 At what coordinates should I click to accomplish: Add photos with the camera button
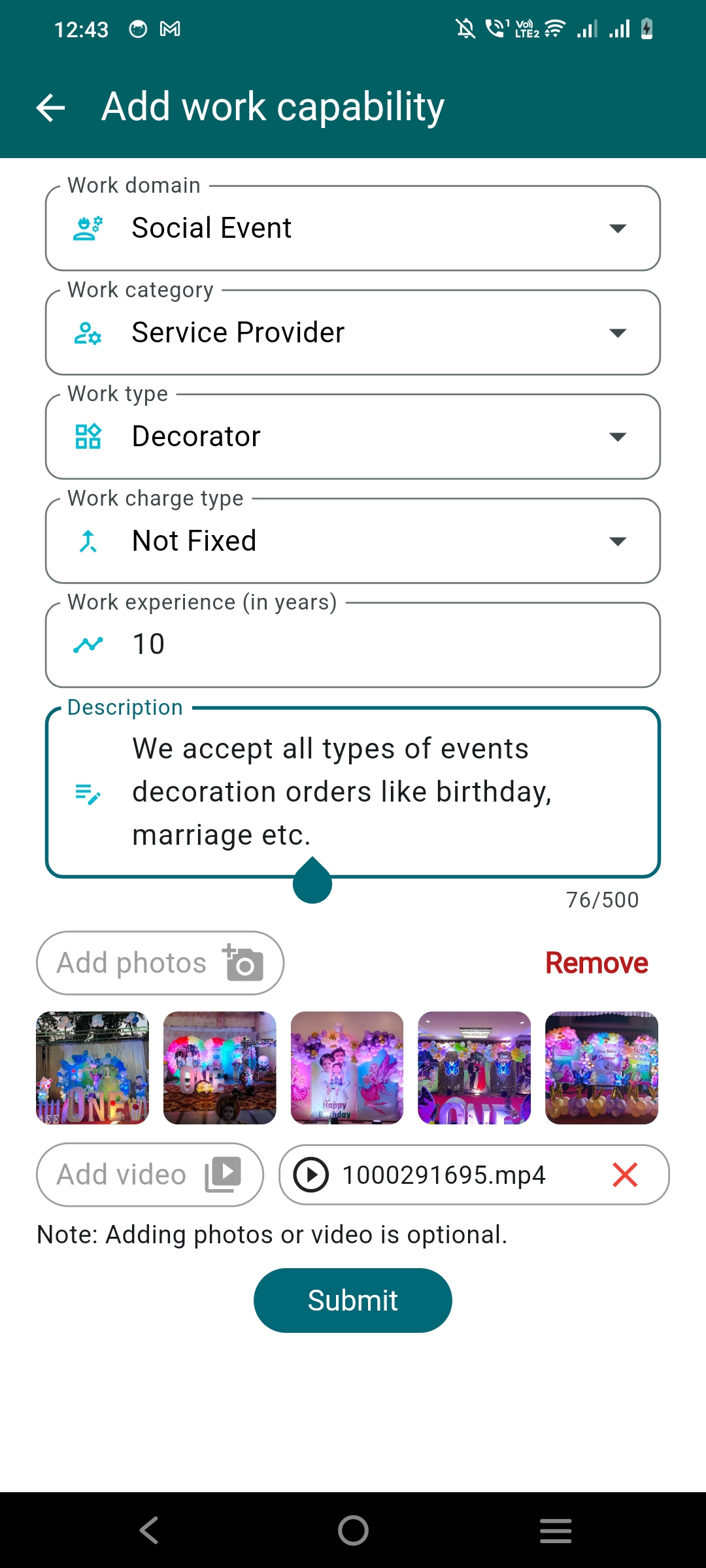160,963
